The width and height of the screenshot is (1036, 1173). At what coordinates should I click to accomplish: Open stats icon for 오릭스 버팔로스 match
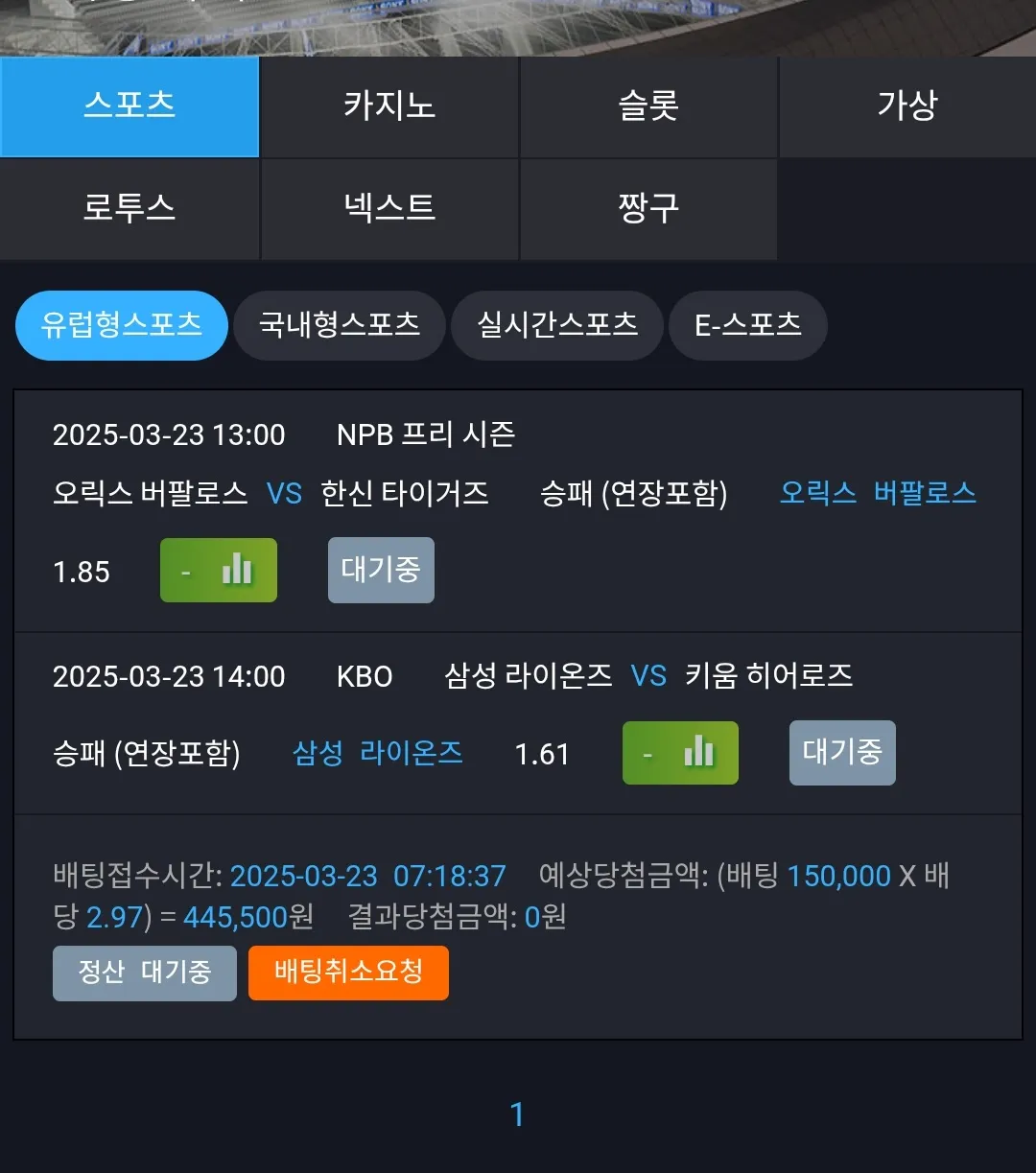219,571
